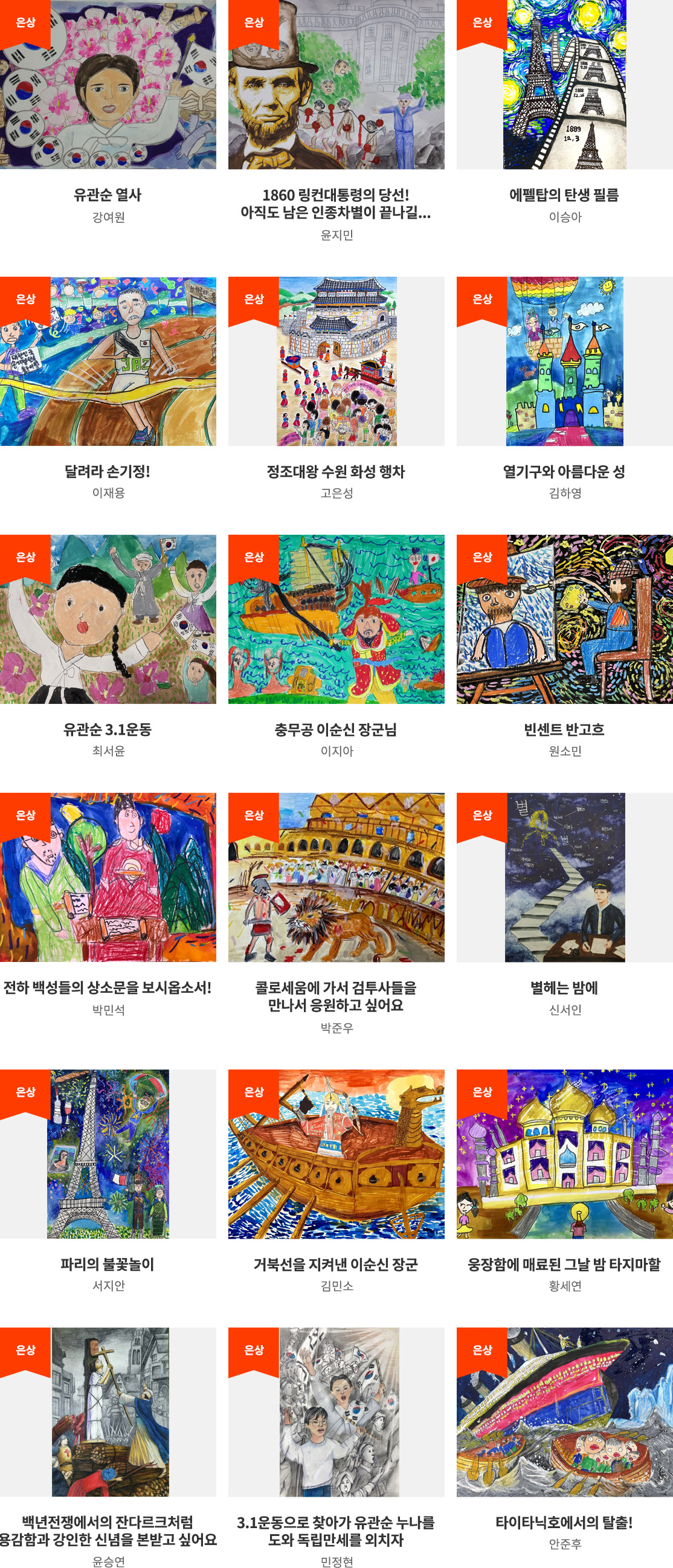Open the 3.1운동 유관순 누나 artwork by 민정현
673x1568 pixels.
(x=336, y=1412)
